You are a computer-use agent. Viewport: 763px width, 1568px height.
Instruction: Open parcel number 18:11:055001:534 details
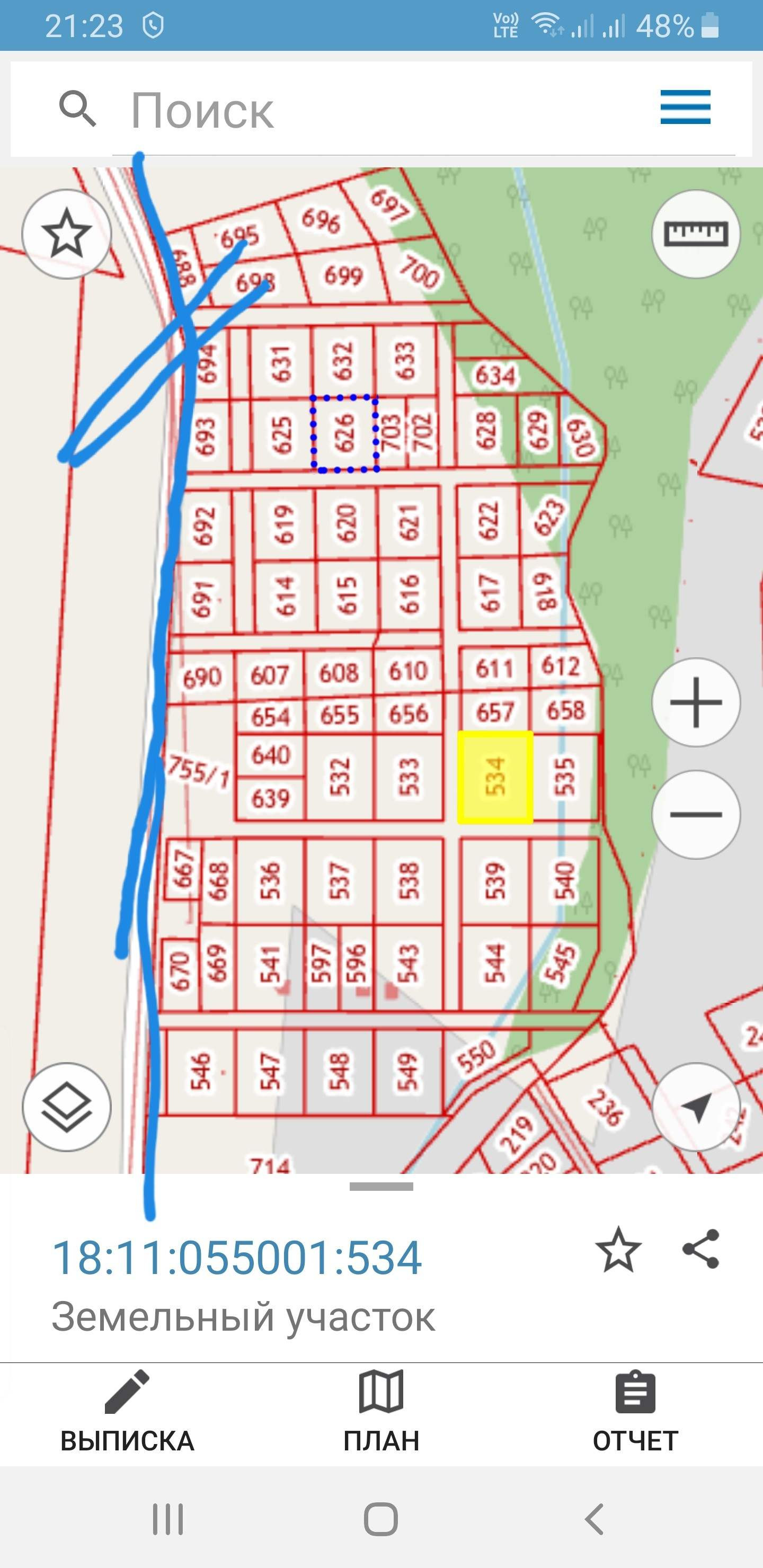tap(237, 1258)
